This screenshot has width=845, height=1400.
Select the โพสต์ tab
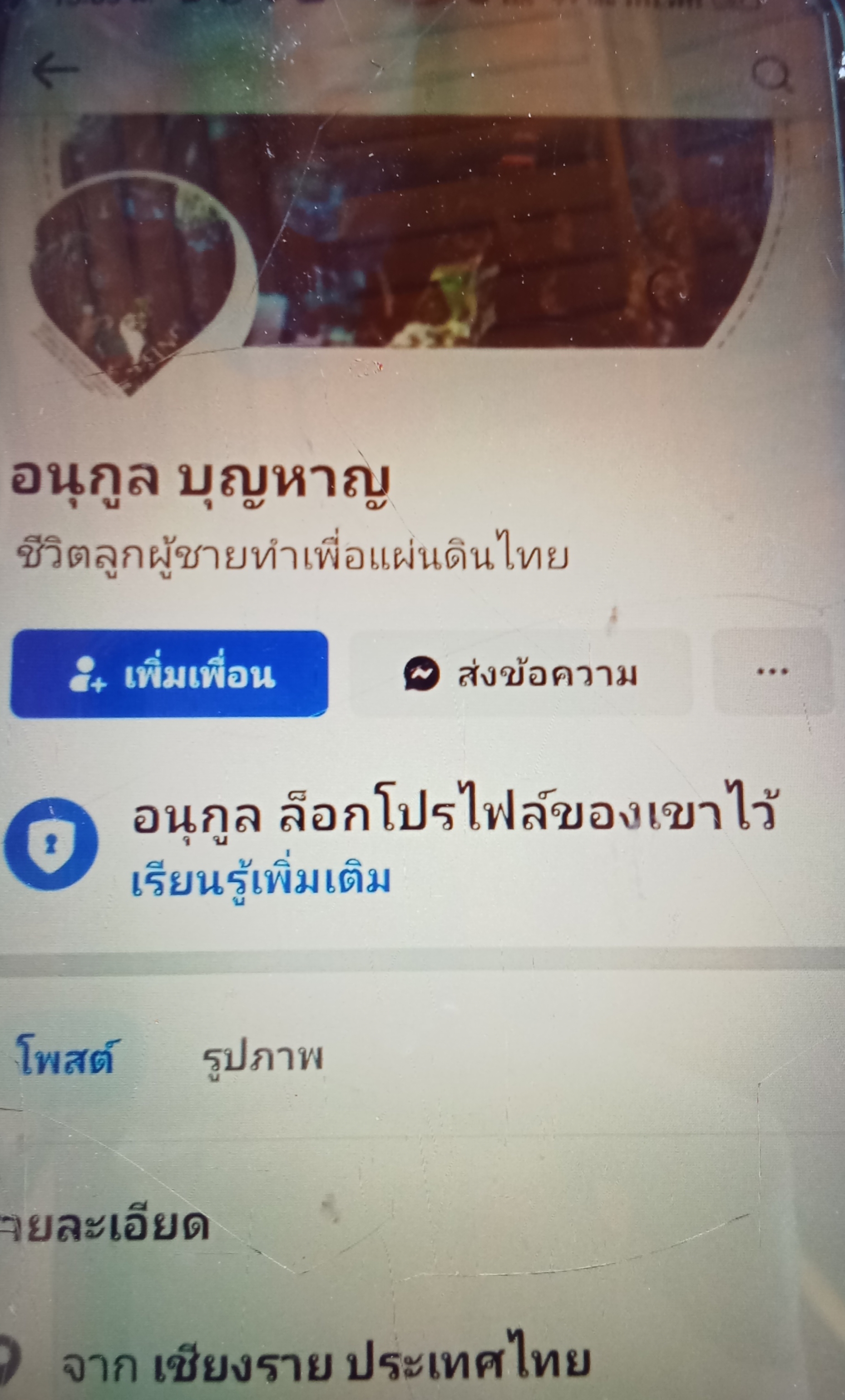point(67,1058)
